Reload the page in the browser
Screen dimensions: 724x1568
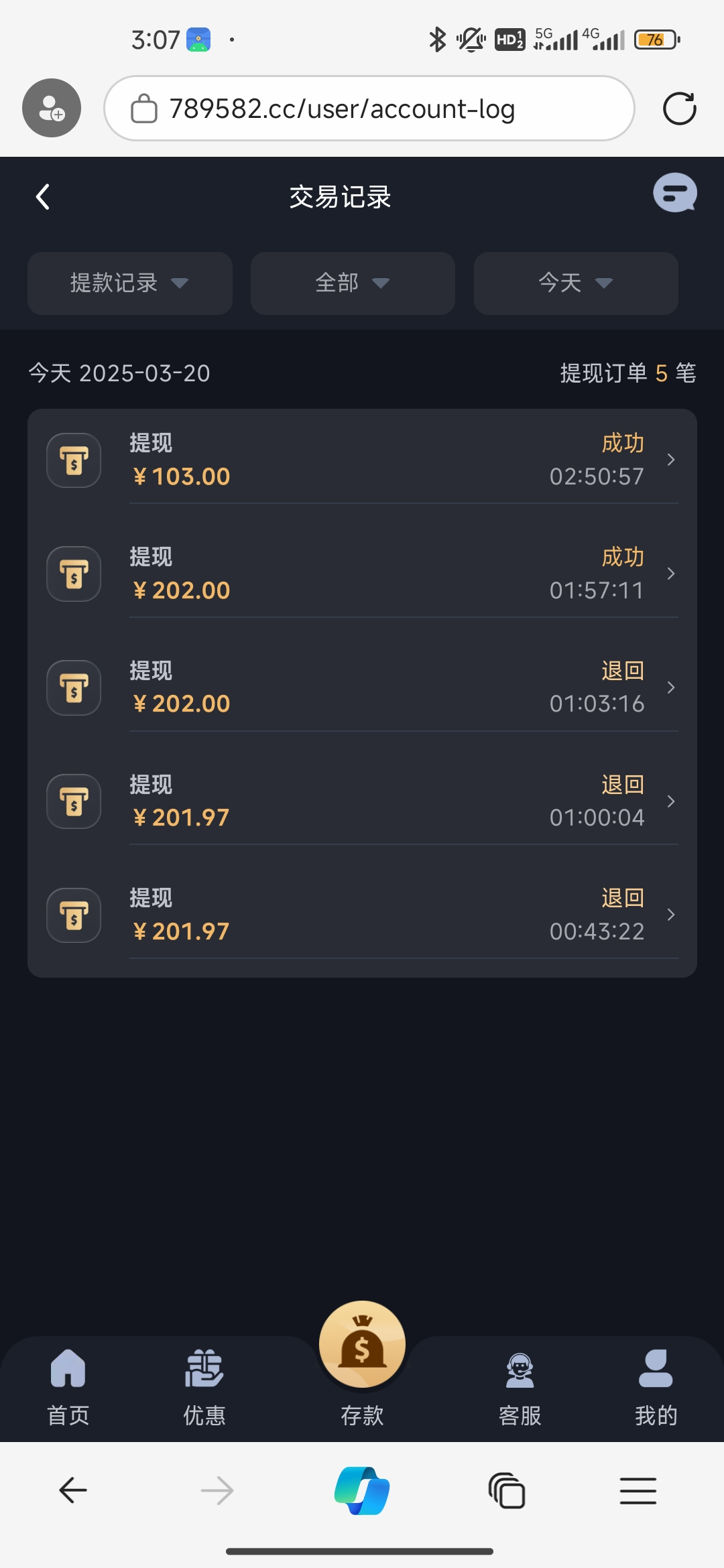pyautogui.click(x=679, y=109)
